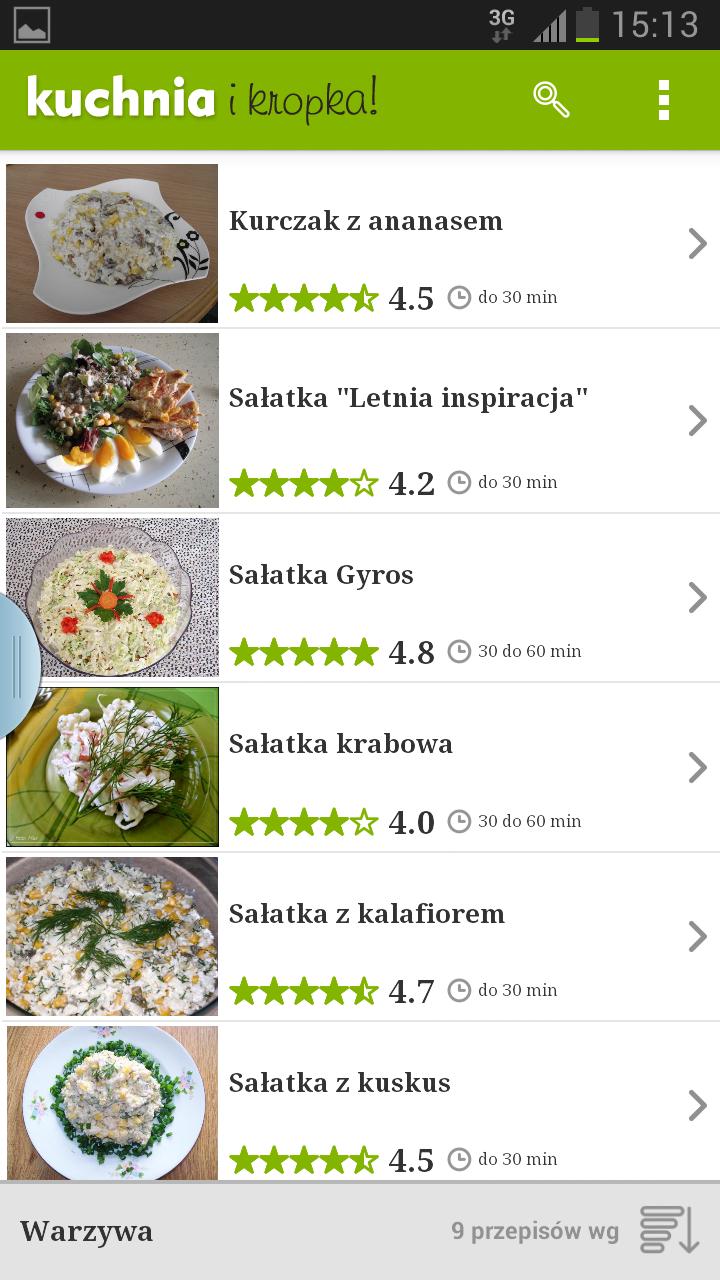Open the Kurczak z ananasem recipe

coord(366,221)
